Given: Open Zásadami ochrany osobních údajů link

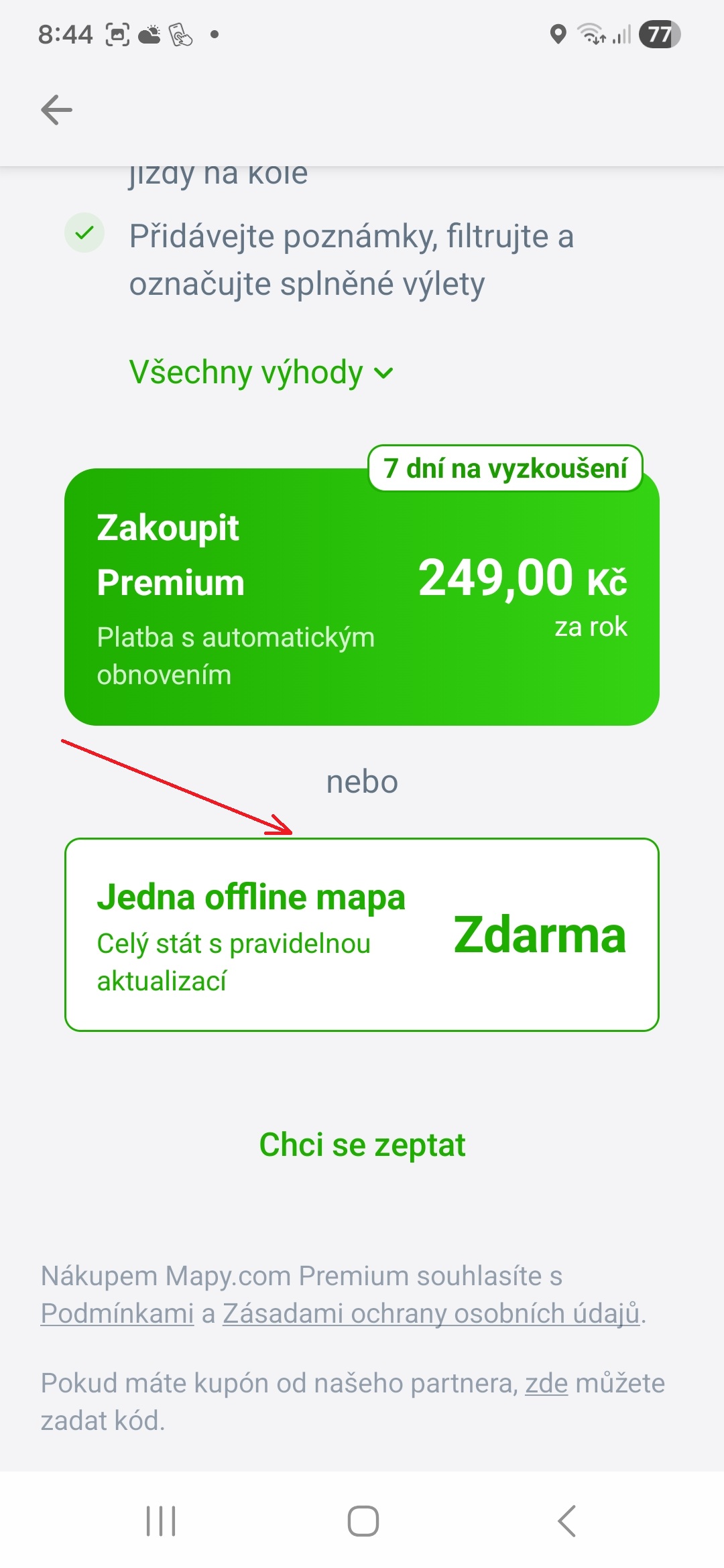Looking at the screenshot, I should tap(431, 1314).
